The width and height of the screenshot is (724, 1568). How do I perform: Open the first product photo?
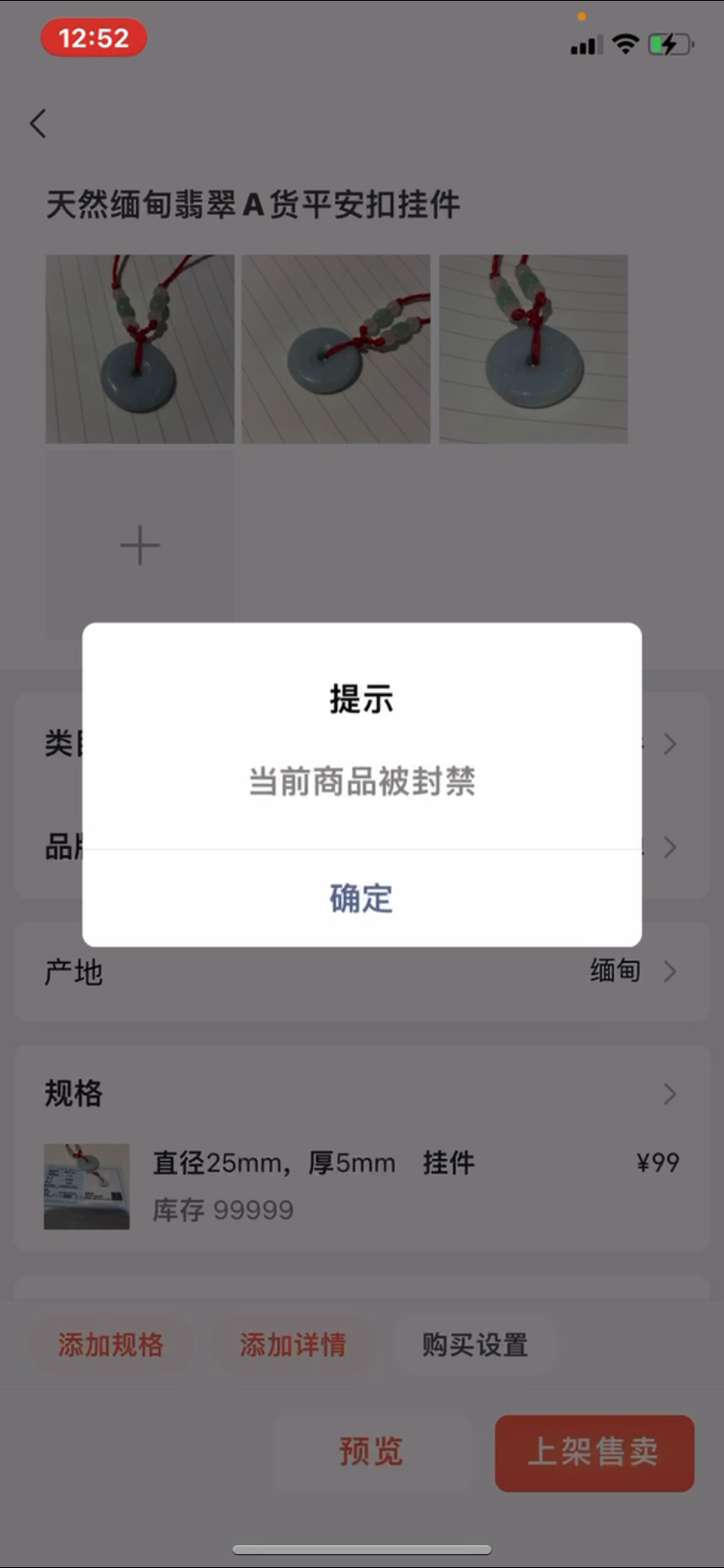click(x=140, y=349)
